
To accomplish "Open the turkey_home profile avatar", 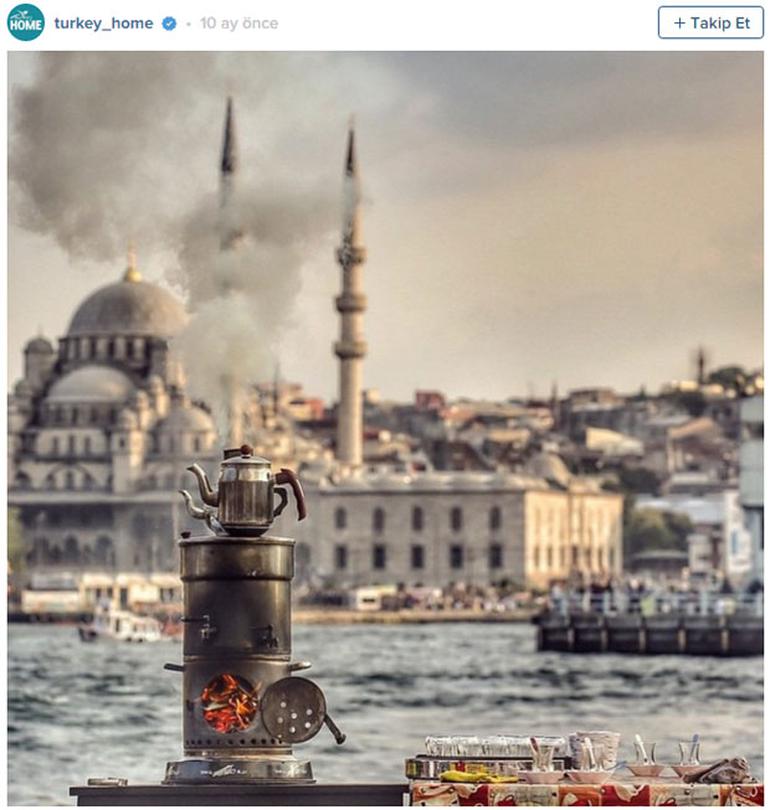I will click(25, 22).
